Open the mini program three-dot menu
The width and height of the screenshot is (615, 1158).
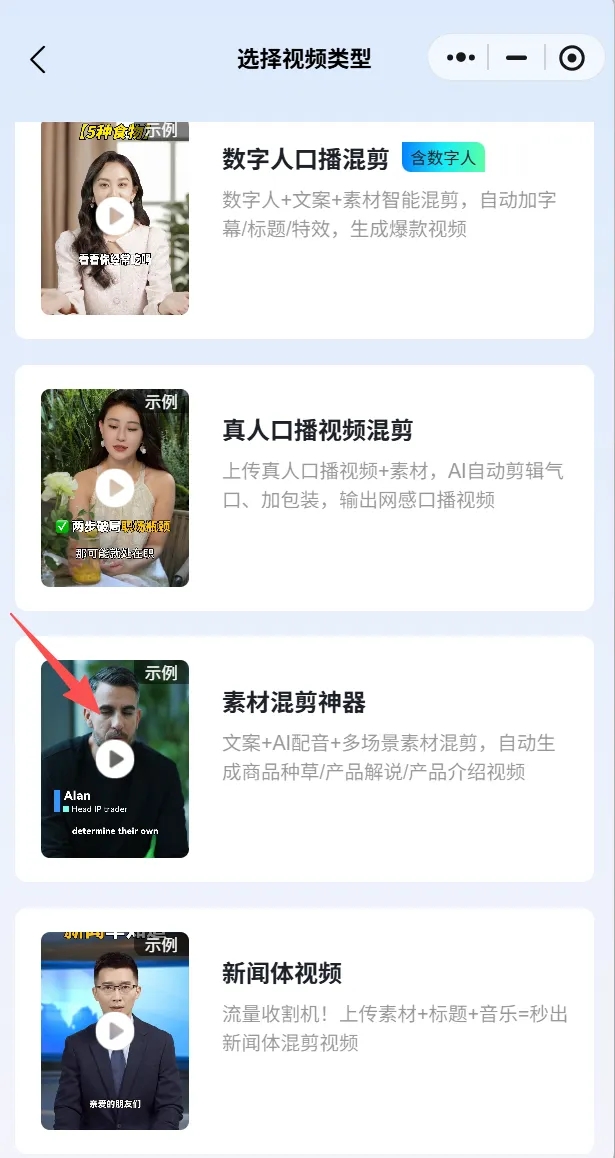point(460,58)
